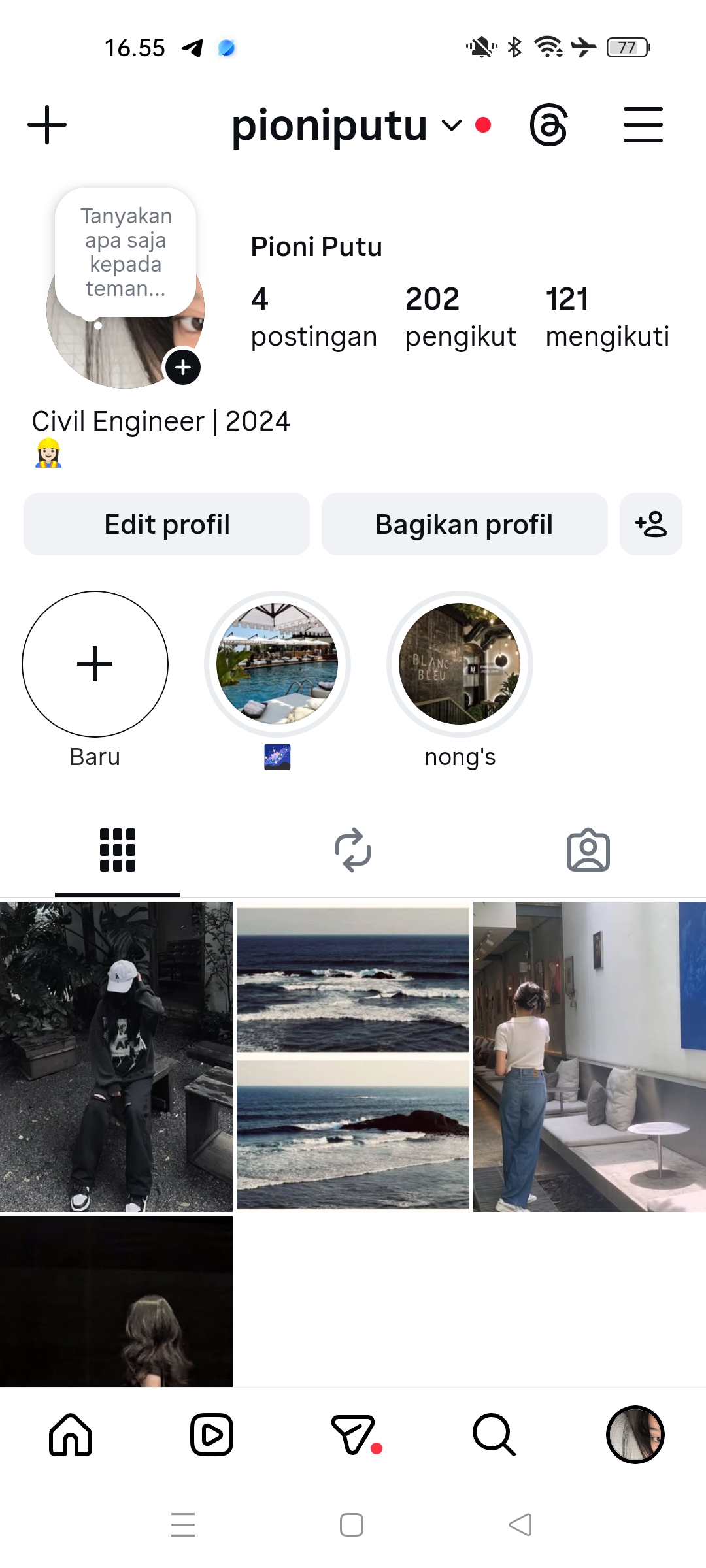View the 202 pengikut list
The image size is (706, 1568).
(460, 317)
